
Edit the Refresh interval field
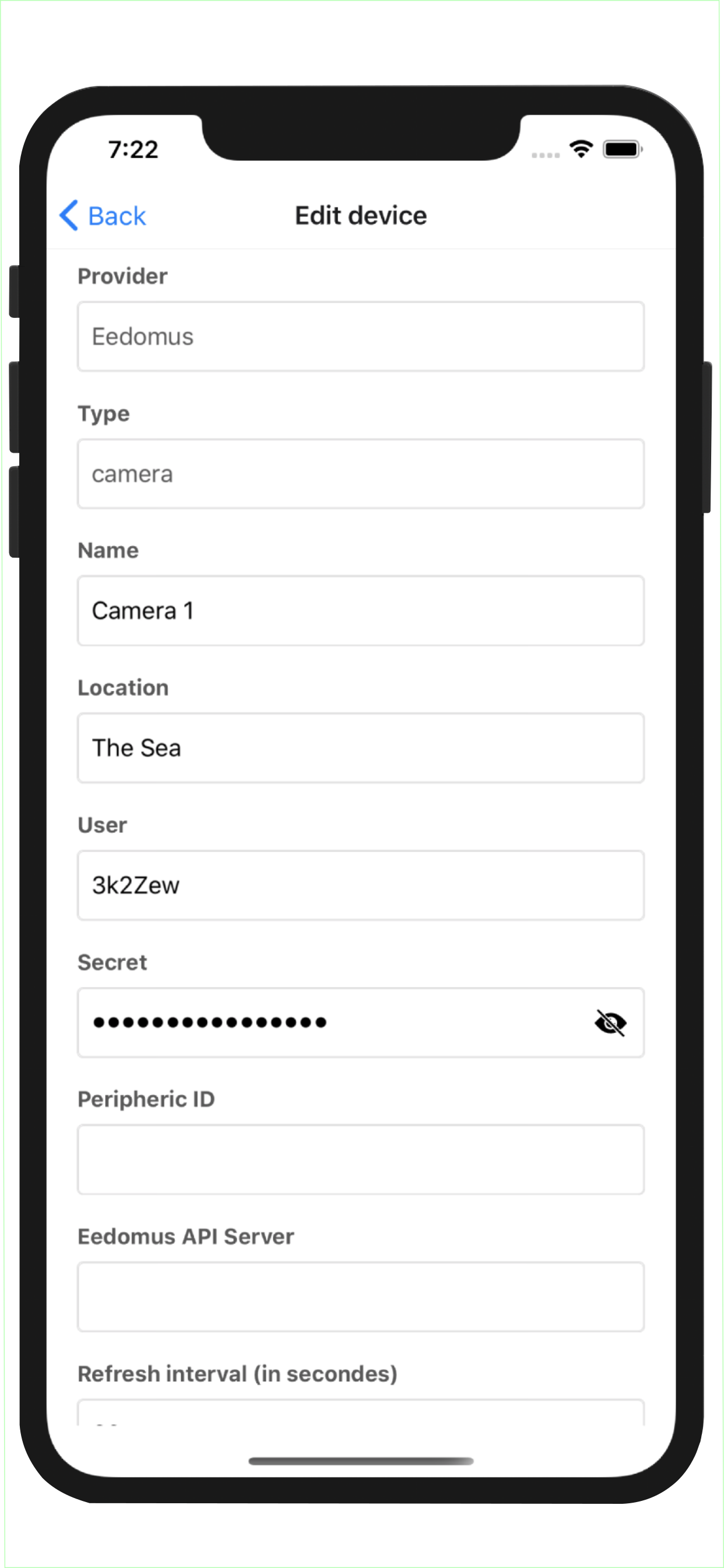(360, 1413)
